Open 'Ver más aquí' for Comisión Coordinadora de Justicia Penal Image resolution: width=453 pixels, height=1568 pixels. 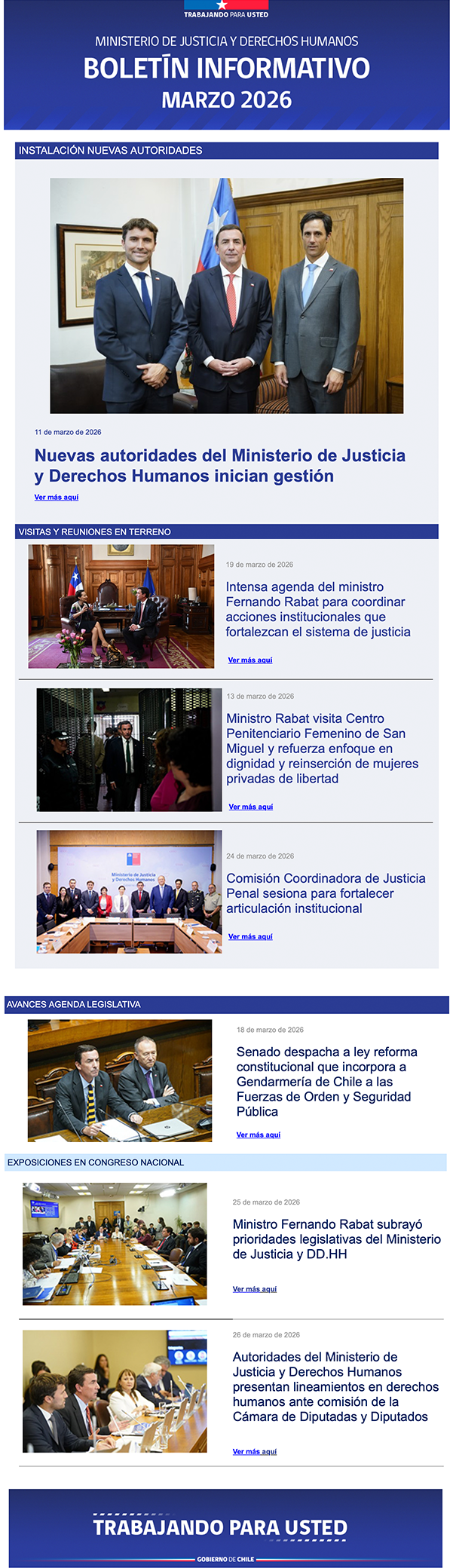pos(251,937)
